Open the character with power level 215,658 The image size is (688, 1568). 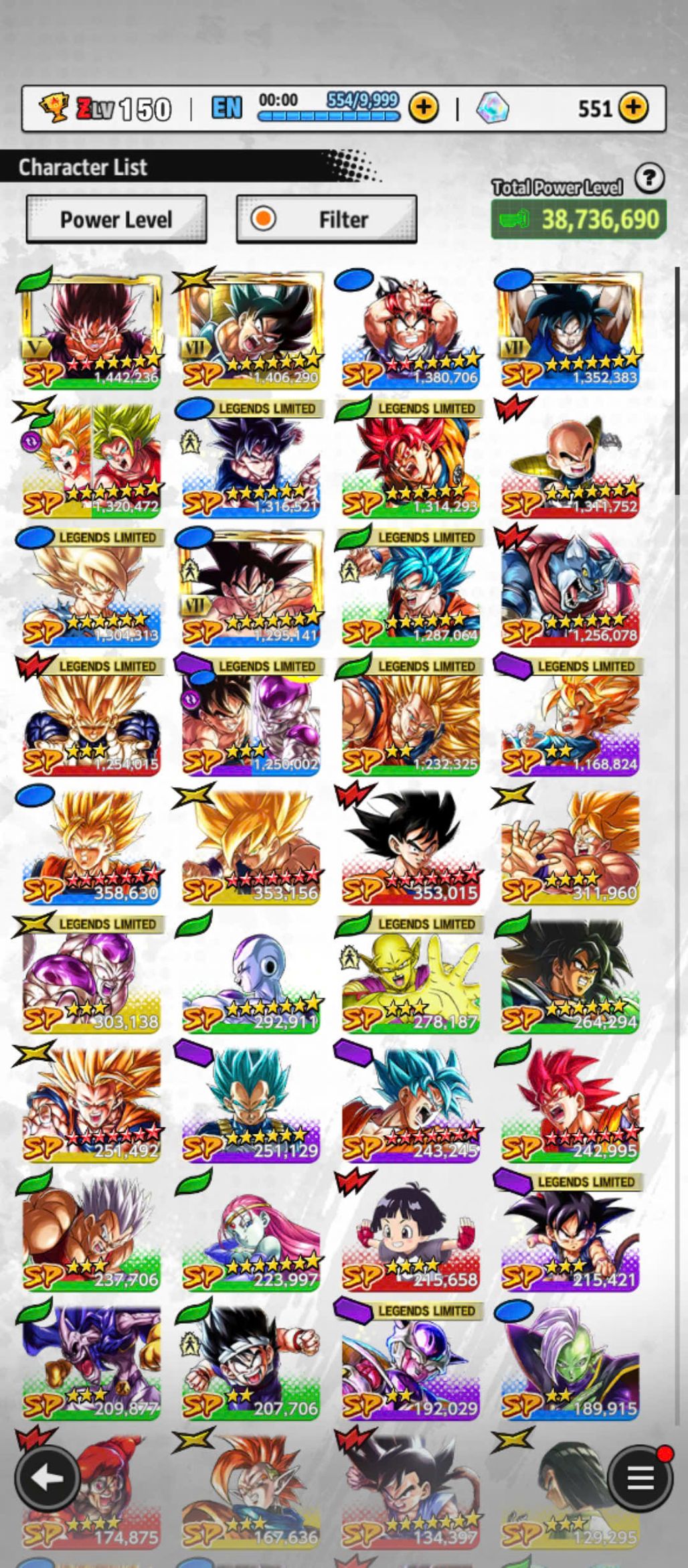410,1232
